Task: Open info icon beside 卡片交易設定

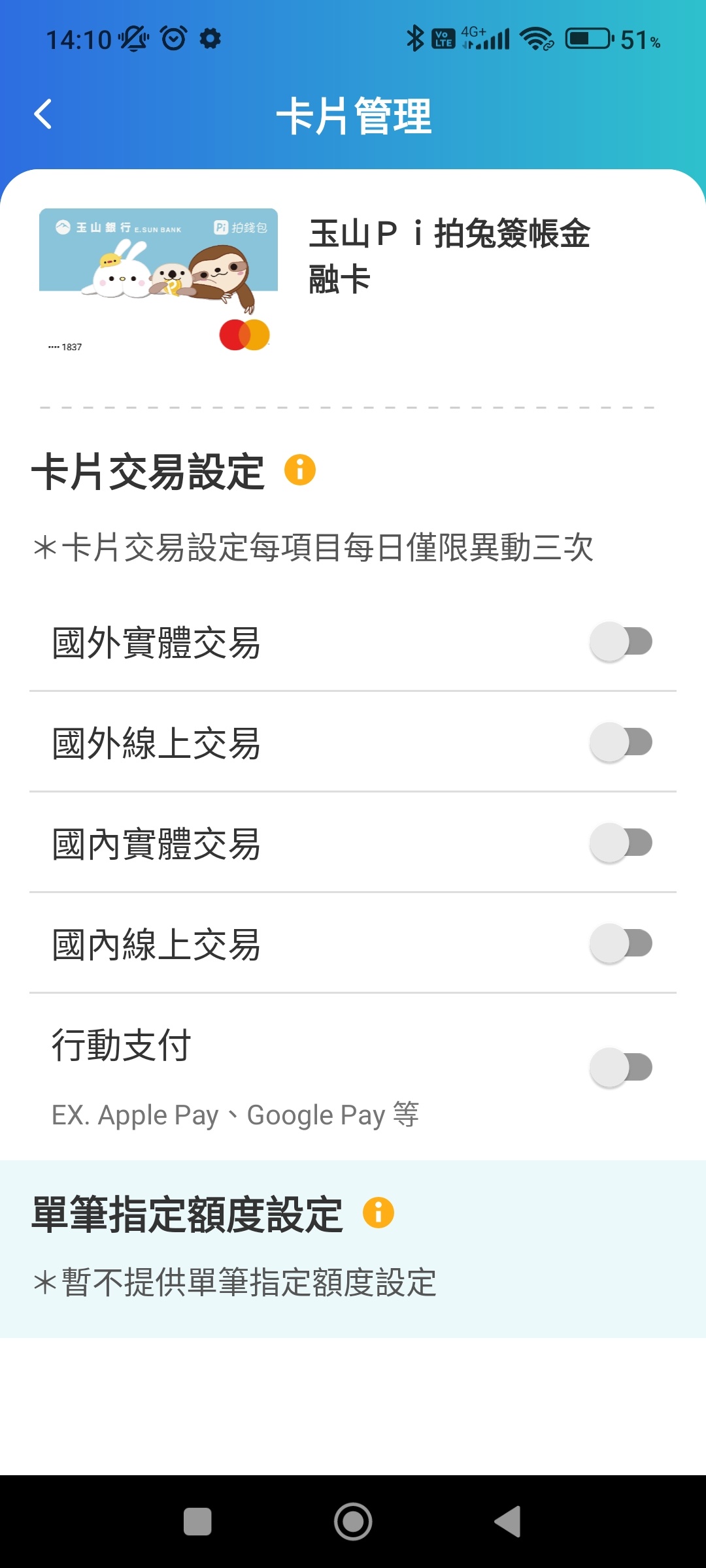Action: (300, 470)
